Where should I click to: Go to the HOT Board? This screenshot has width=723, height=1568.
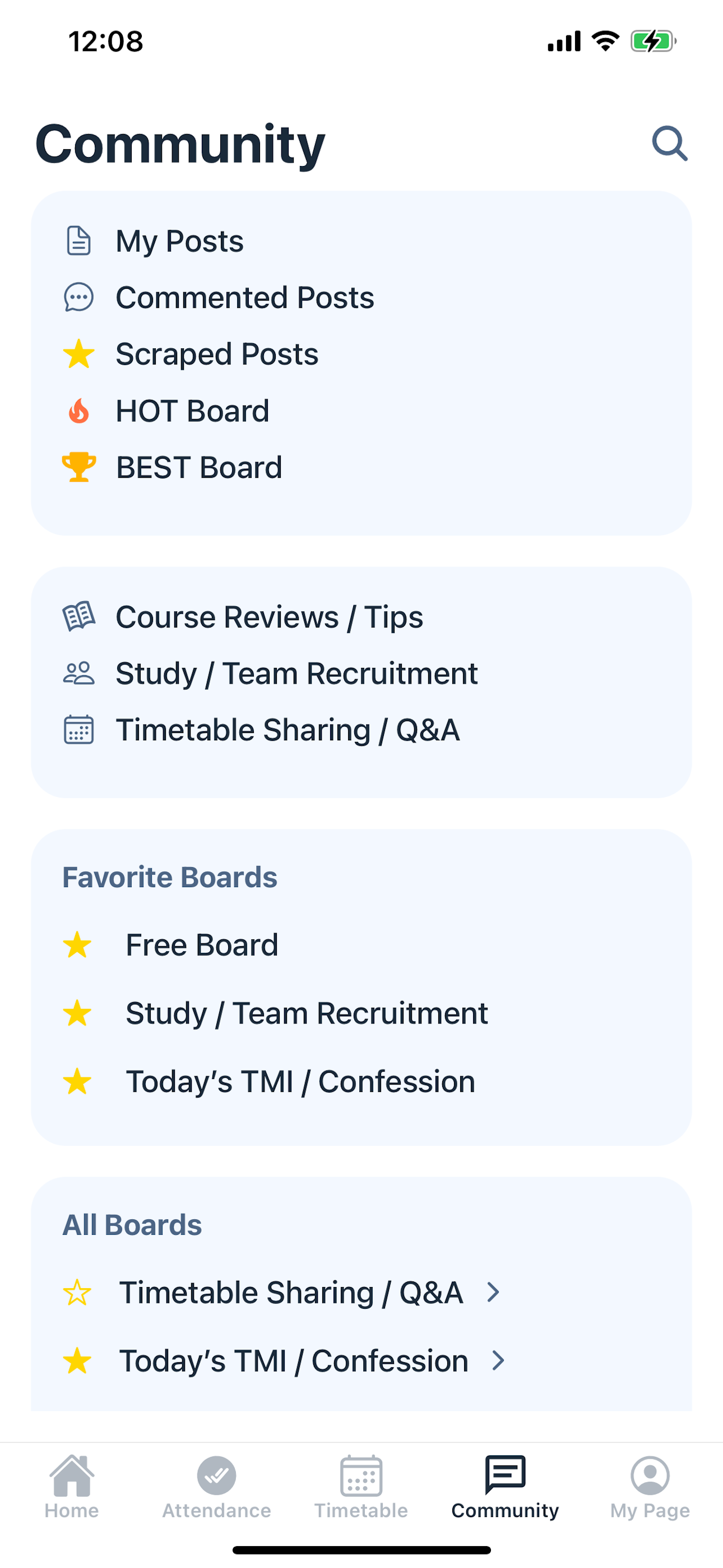pyautogui.click(x=192, y=411)
